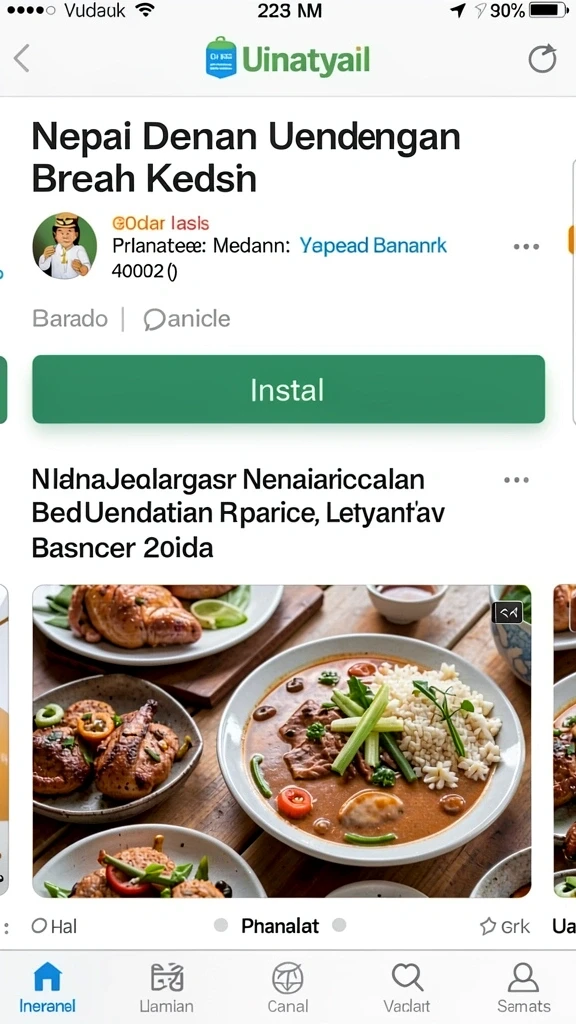Switch to the Ineranel home tab
This screenshot has width=576, height=1024.
(47, 988)
